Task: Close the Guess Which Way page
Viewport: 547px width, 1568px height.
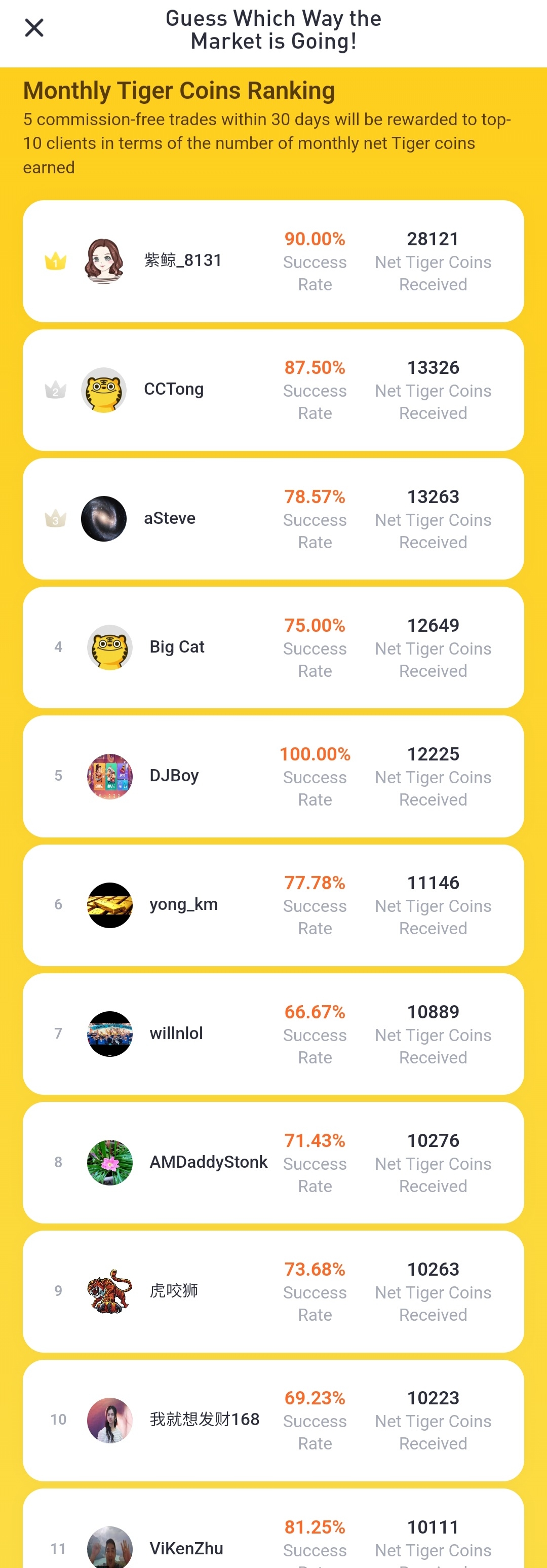Action: tap(34, 28)
